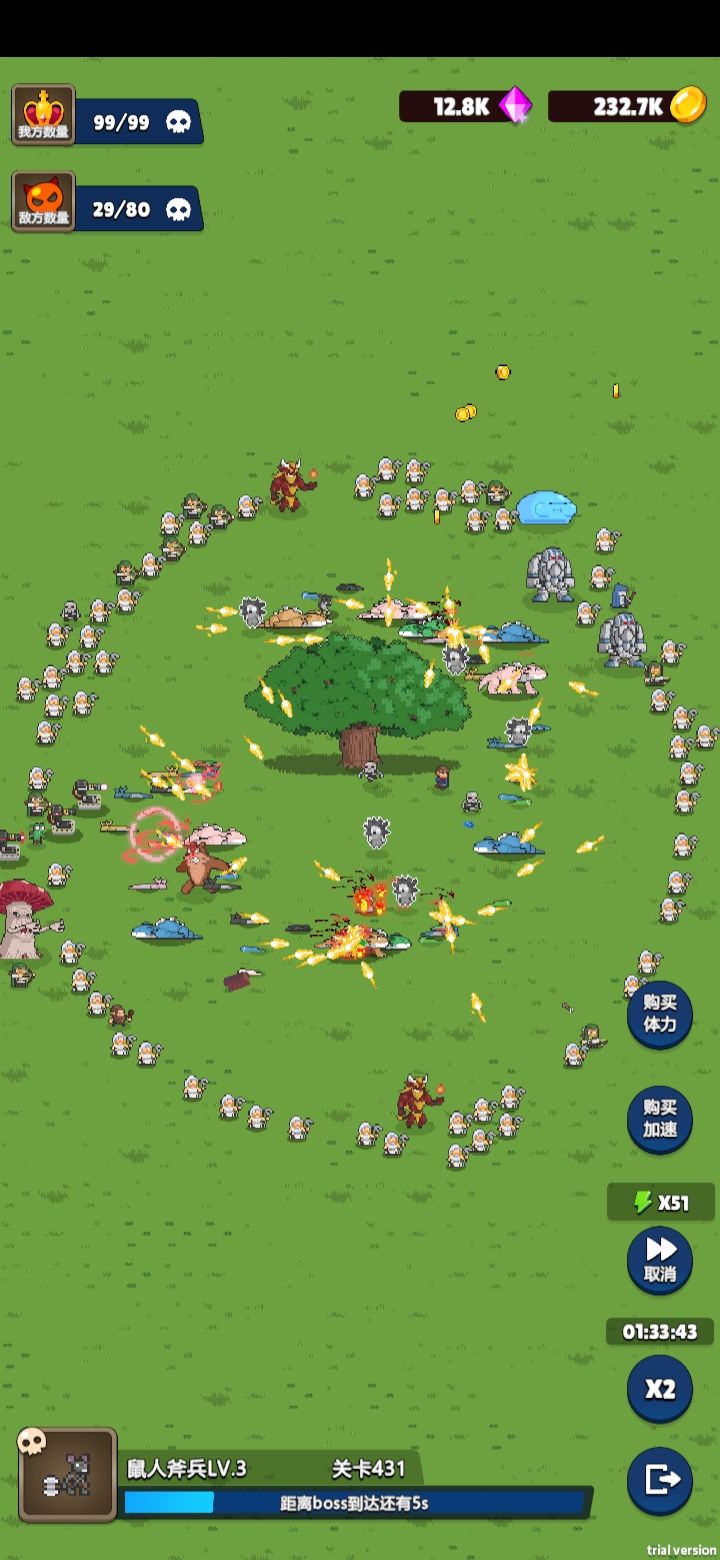
Task: Click the trial version watermark text
Action: pos(683,1548)
